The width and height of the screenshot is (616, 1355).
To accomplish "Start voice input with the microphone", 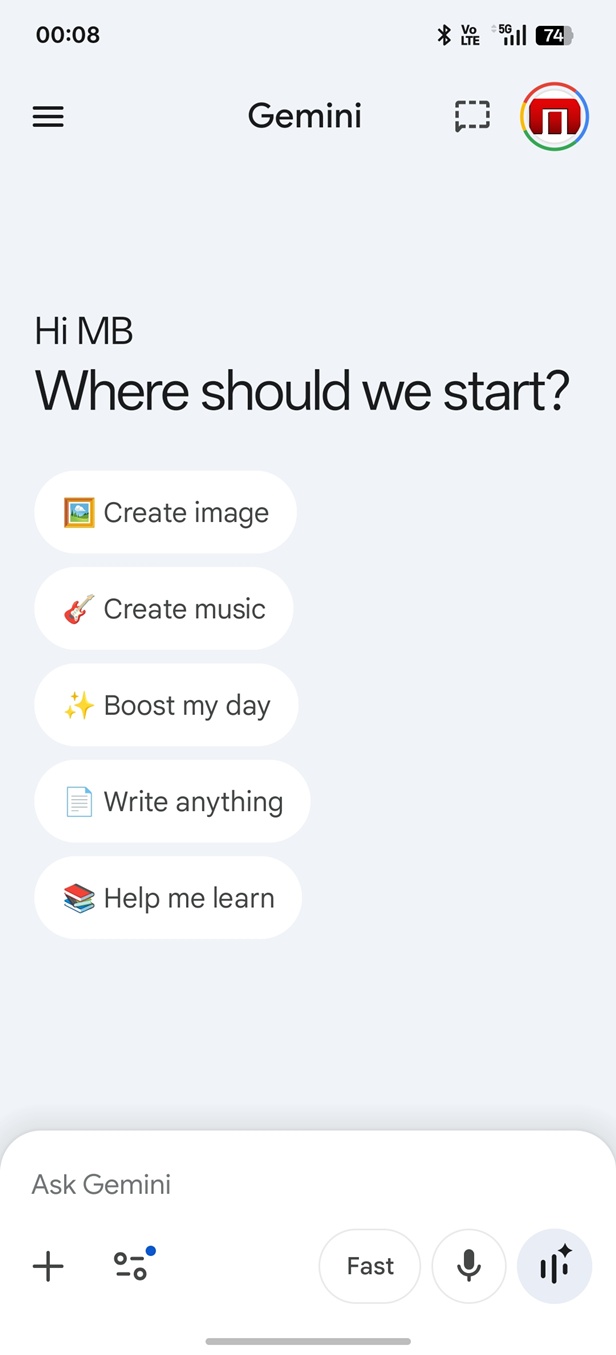I will pos(468,1266).
